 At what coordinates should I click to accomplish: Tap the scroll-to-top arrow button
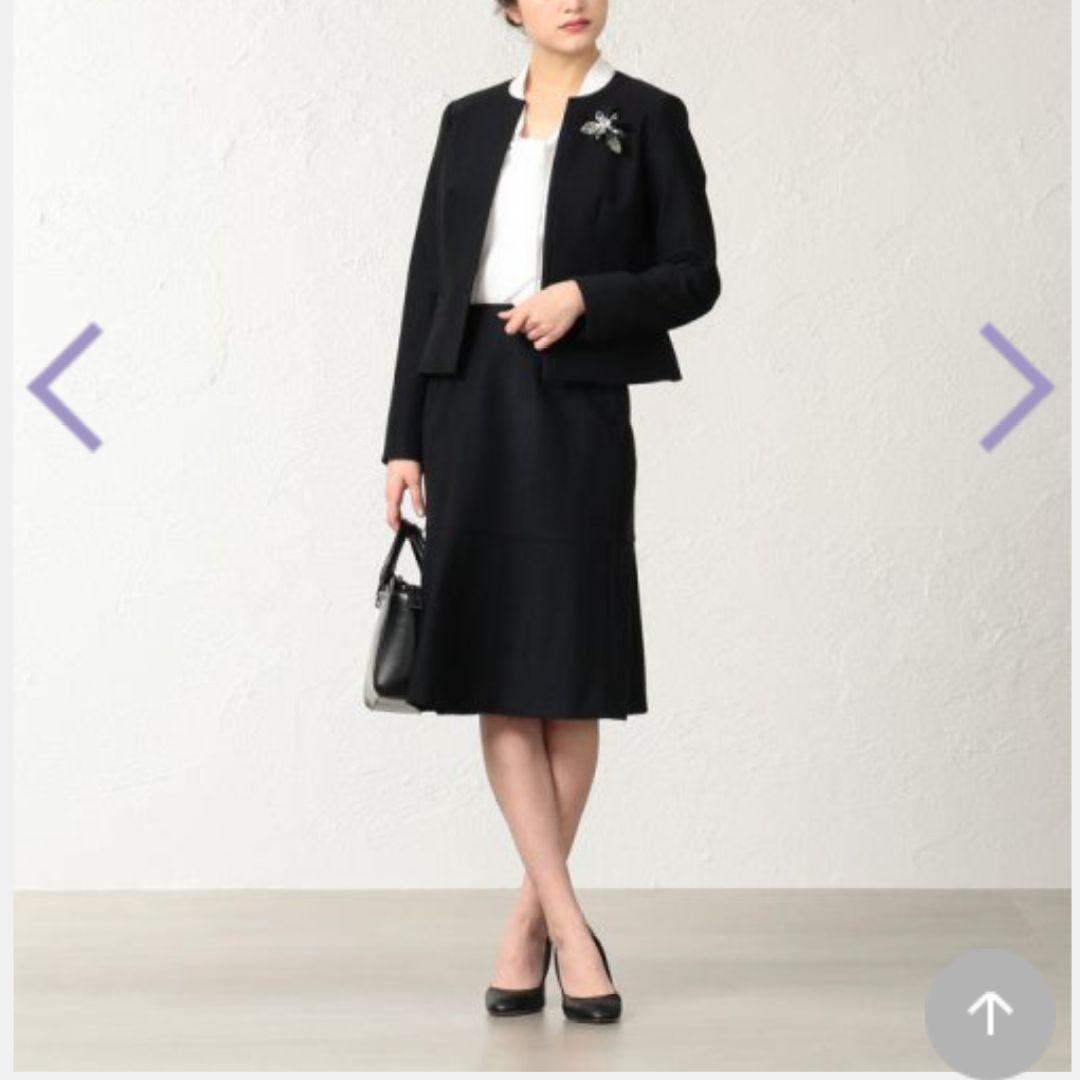coord(990,1013)
